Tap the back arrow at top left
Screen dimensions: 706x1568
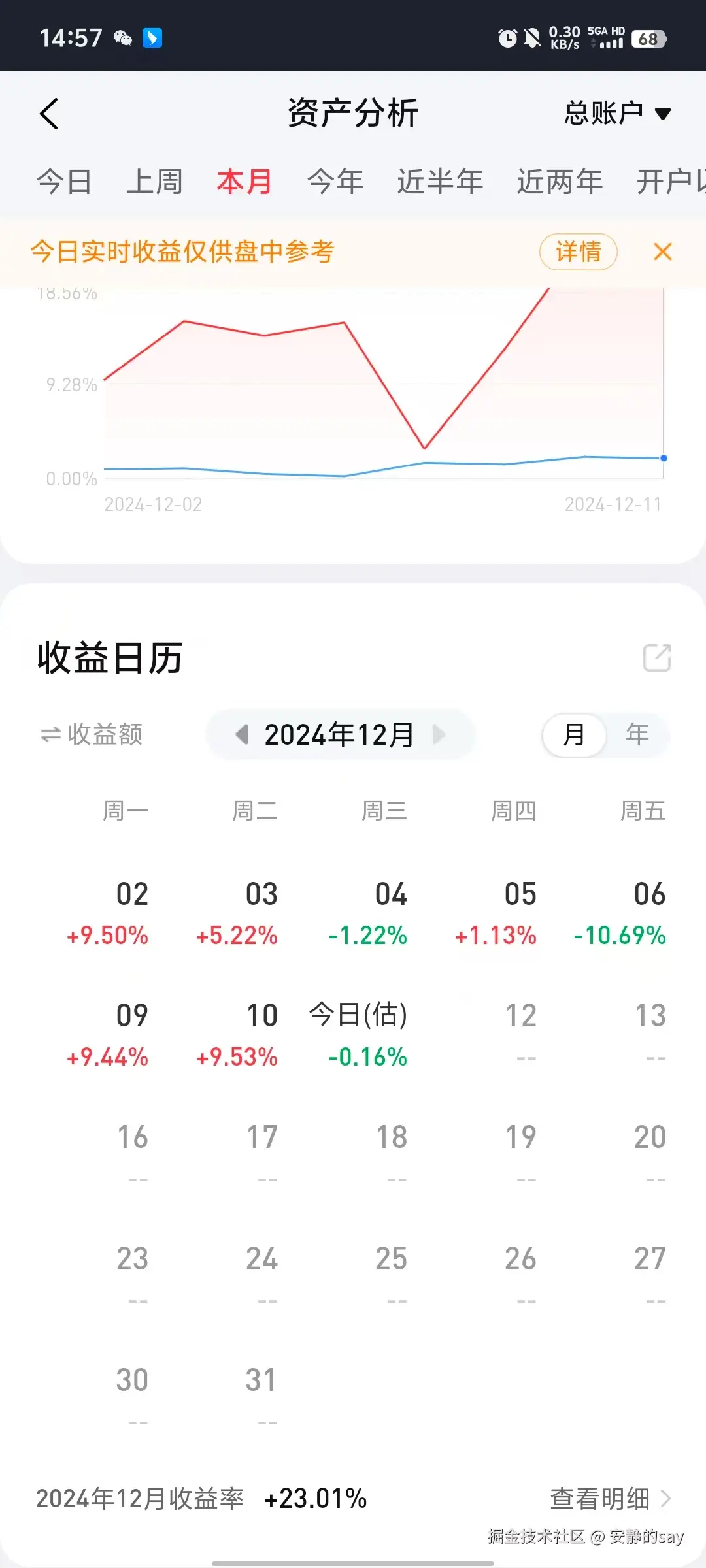49,113
